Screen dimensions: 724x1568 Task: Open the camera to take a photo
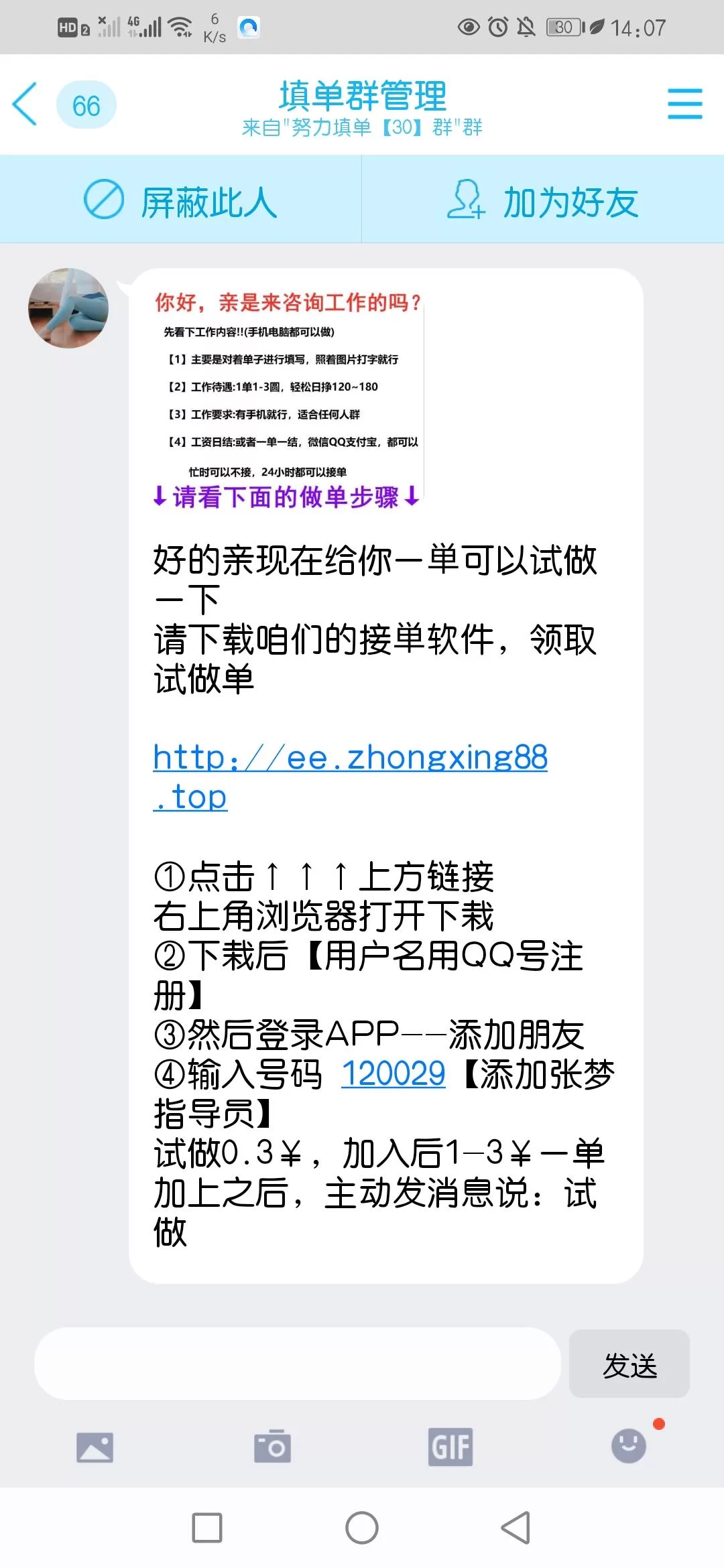pos(272,1447)
